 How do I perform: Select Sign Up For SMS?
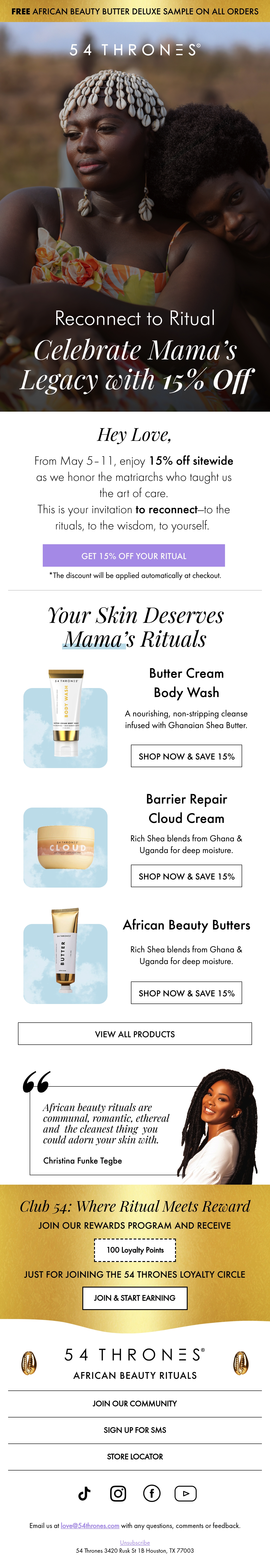[135, 1430]
